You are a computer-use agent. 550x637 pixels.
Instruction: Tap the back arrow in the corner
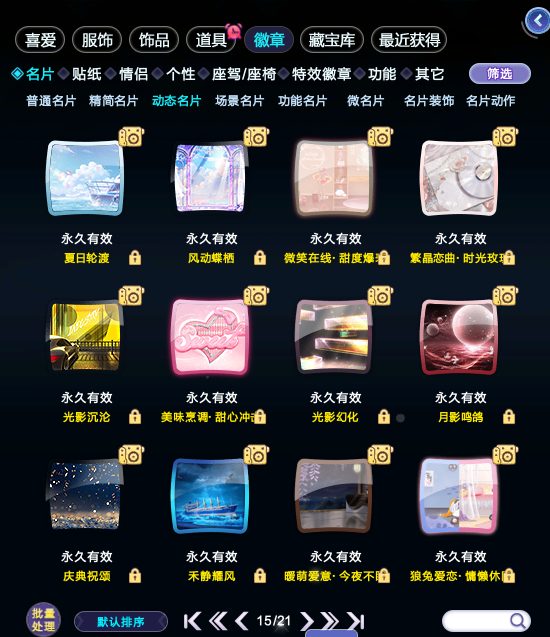[x=537, y=20]
